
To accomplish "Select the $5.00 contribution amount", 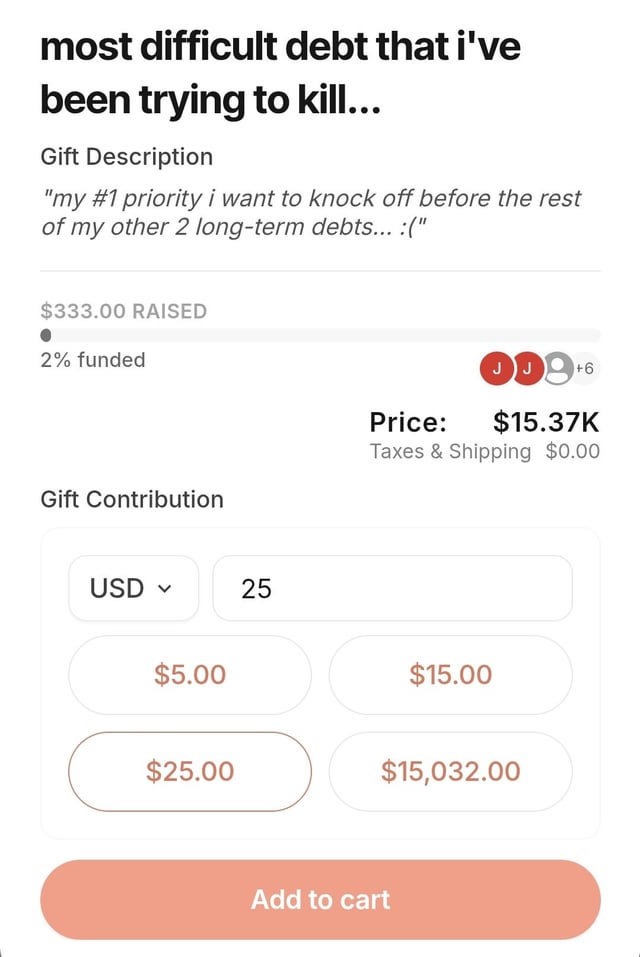I will 190,675.
